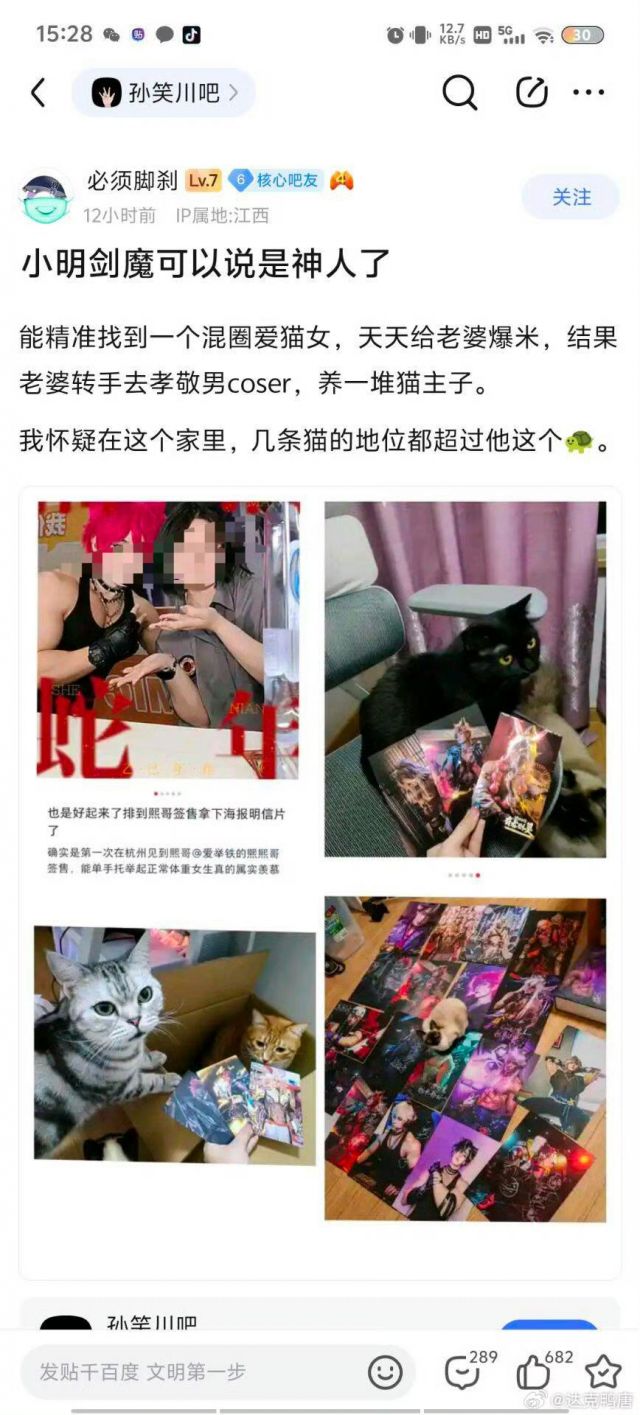Open the three-dot overflow menu
Screen dimensions: 640x1415
[588, 93]
